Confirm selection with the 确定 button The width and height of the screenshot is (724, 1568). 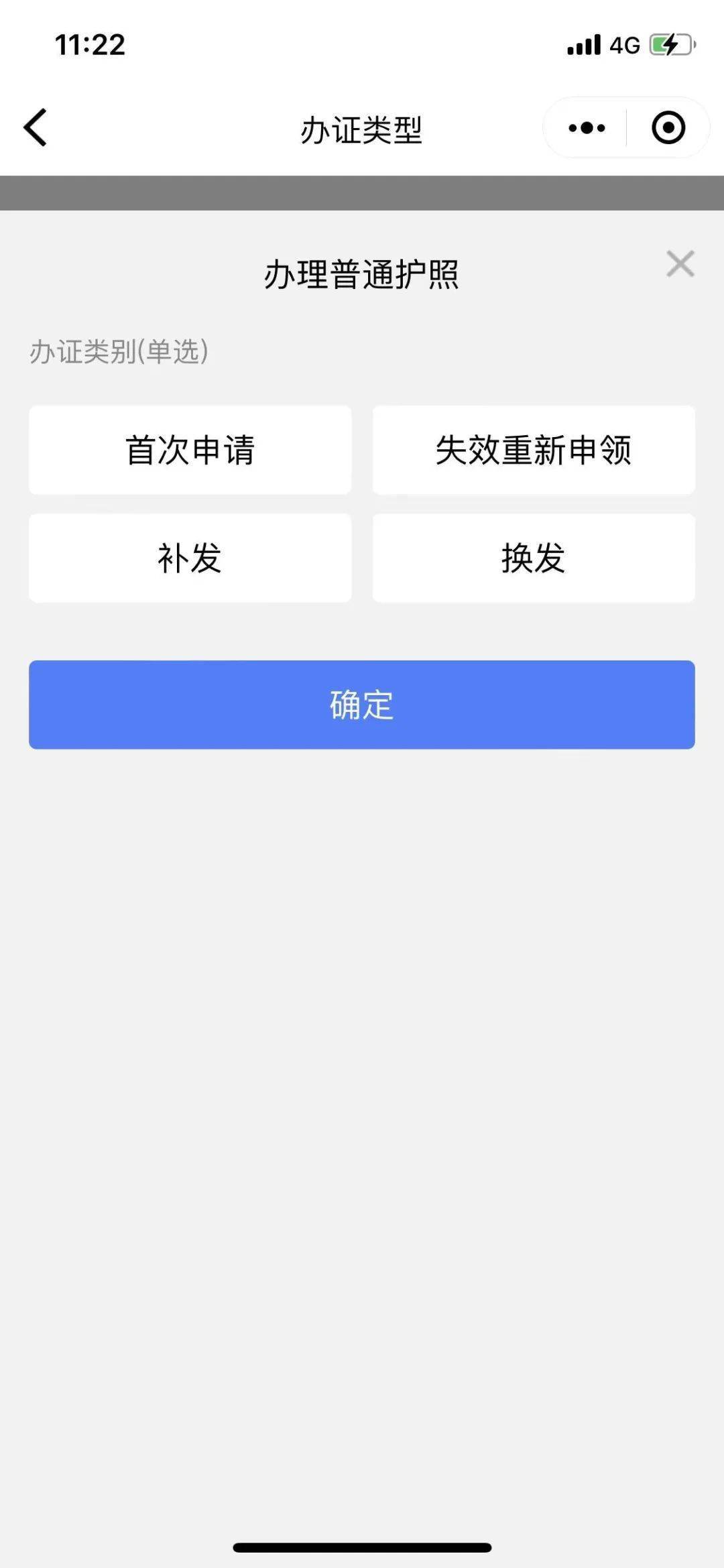pyautogui.click(x=362, y=704)
